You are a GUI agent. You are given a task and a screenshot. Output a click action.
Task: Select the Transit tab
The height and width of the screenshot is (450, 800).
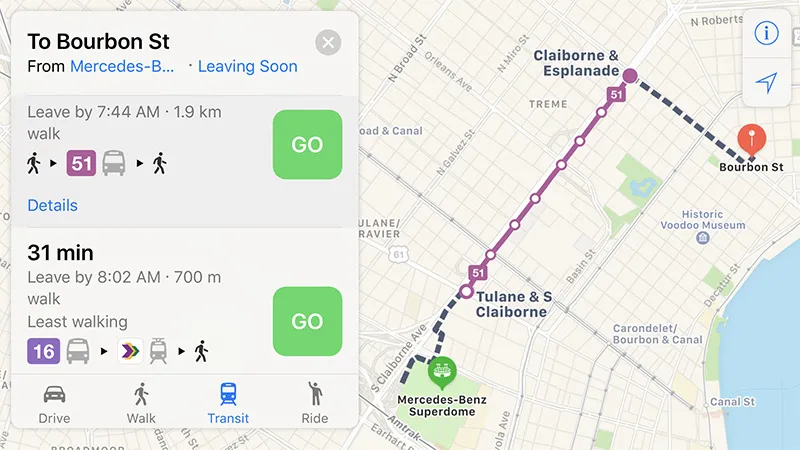pos(228,402)
